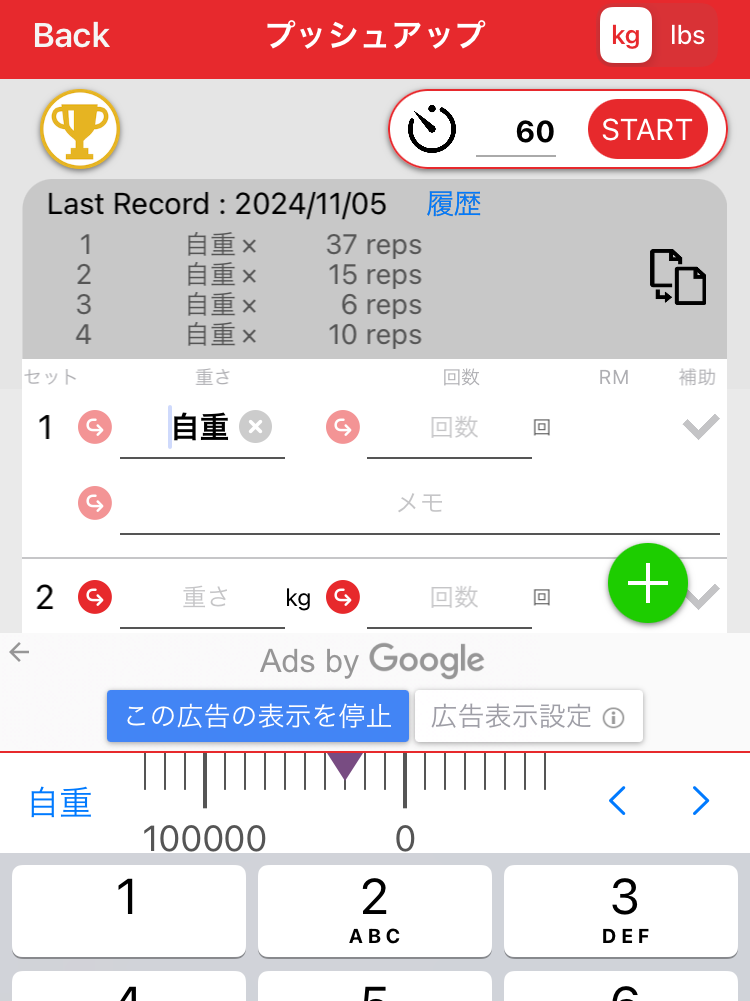750x1001 pixels.
Task: Start the 60 second rest timer
Action: coord(647,130)
